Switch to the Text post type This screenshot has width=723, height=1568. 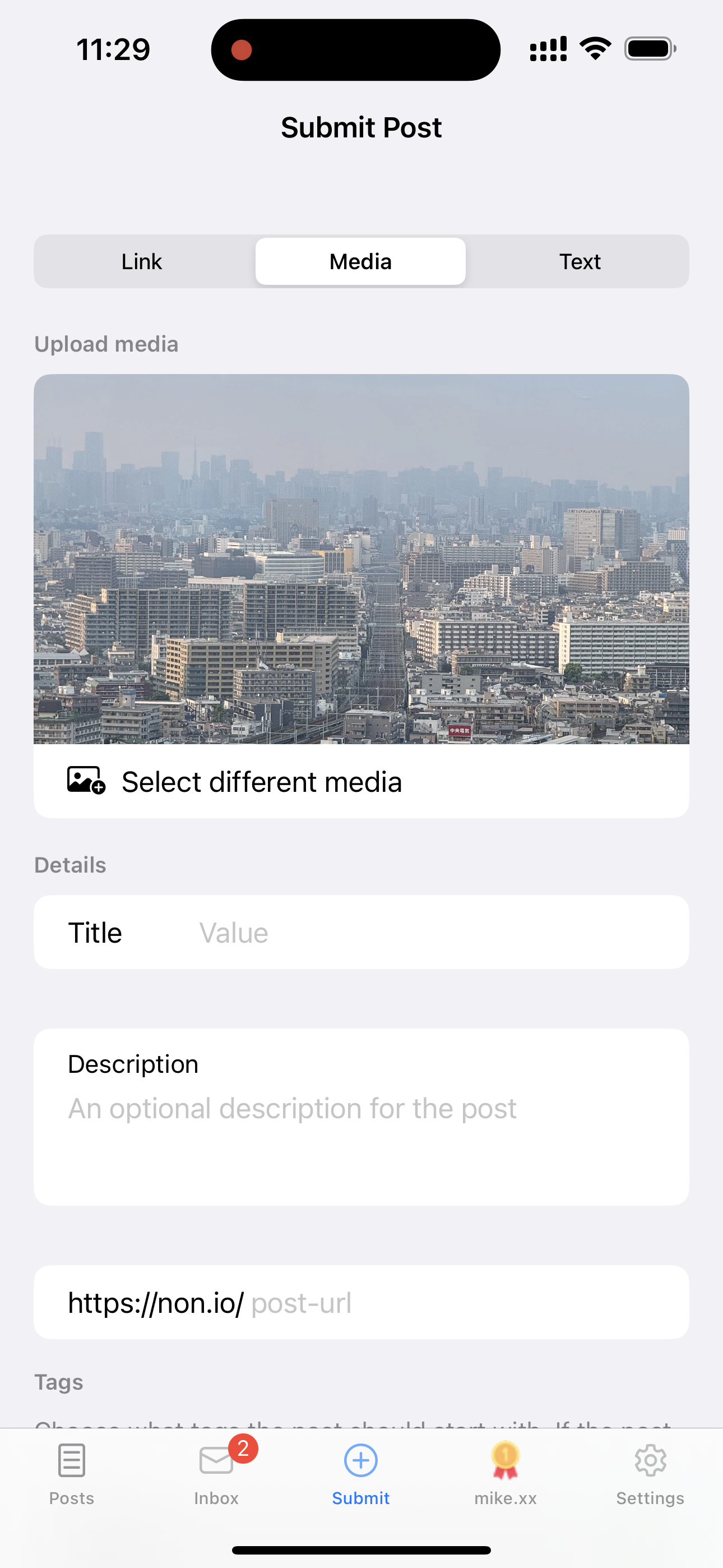(x=580, y=262)
